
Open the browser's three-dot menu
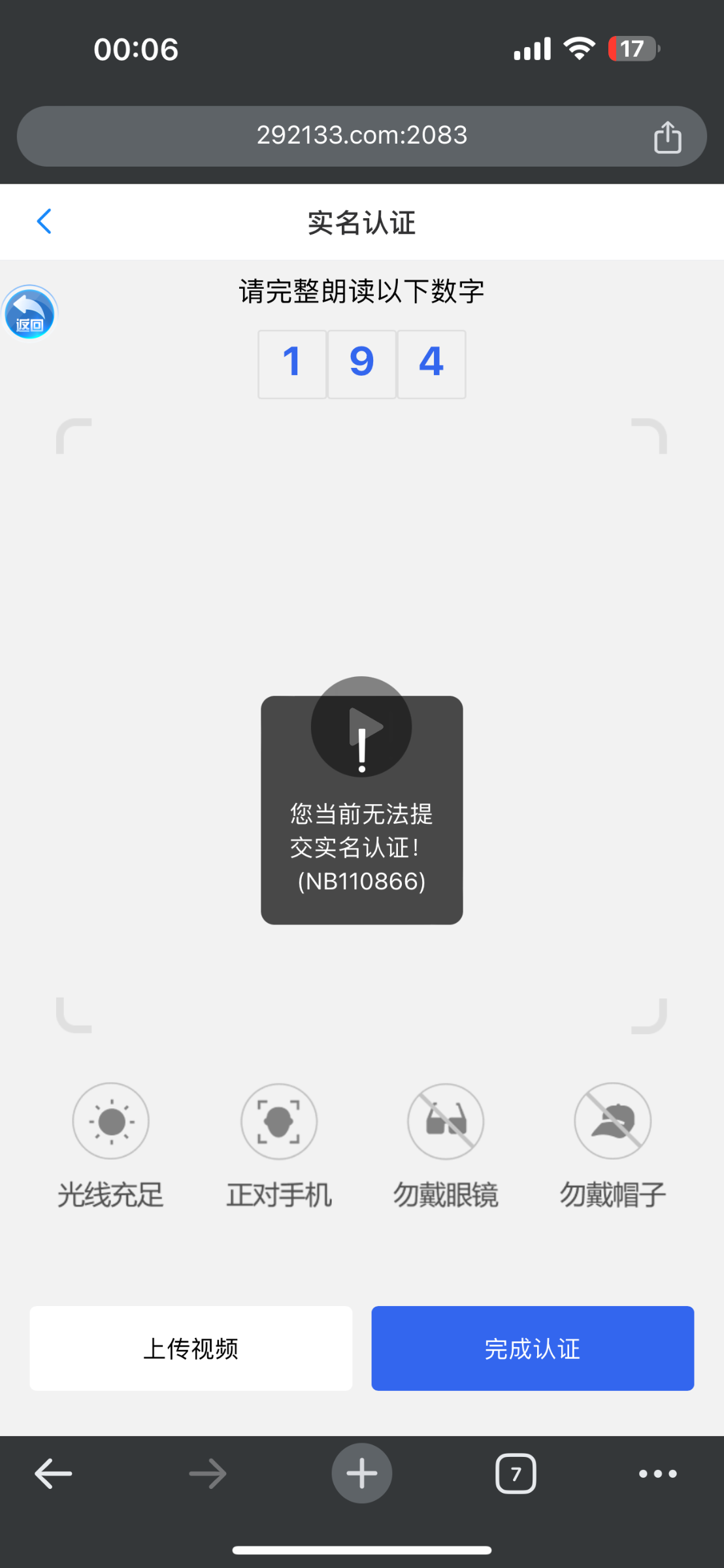click(657, 1473)
